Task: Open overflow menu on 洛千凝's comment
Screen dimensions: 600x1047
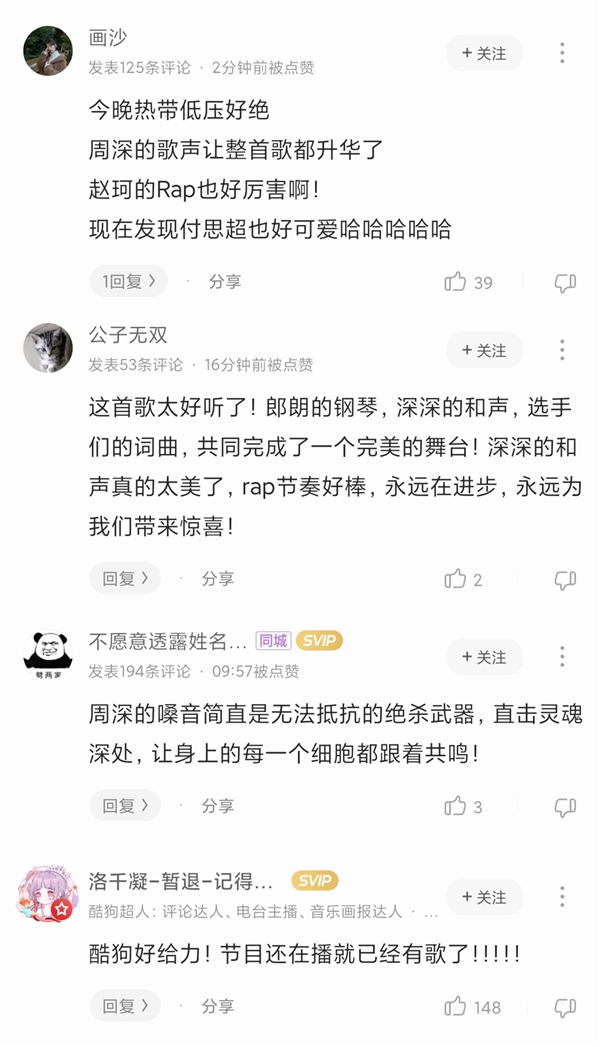Action: [562, 897]
